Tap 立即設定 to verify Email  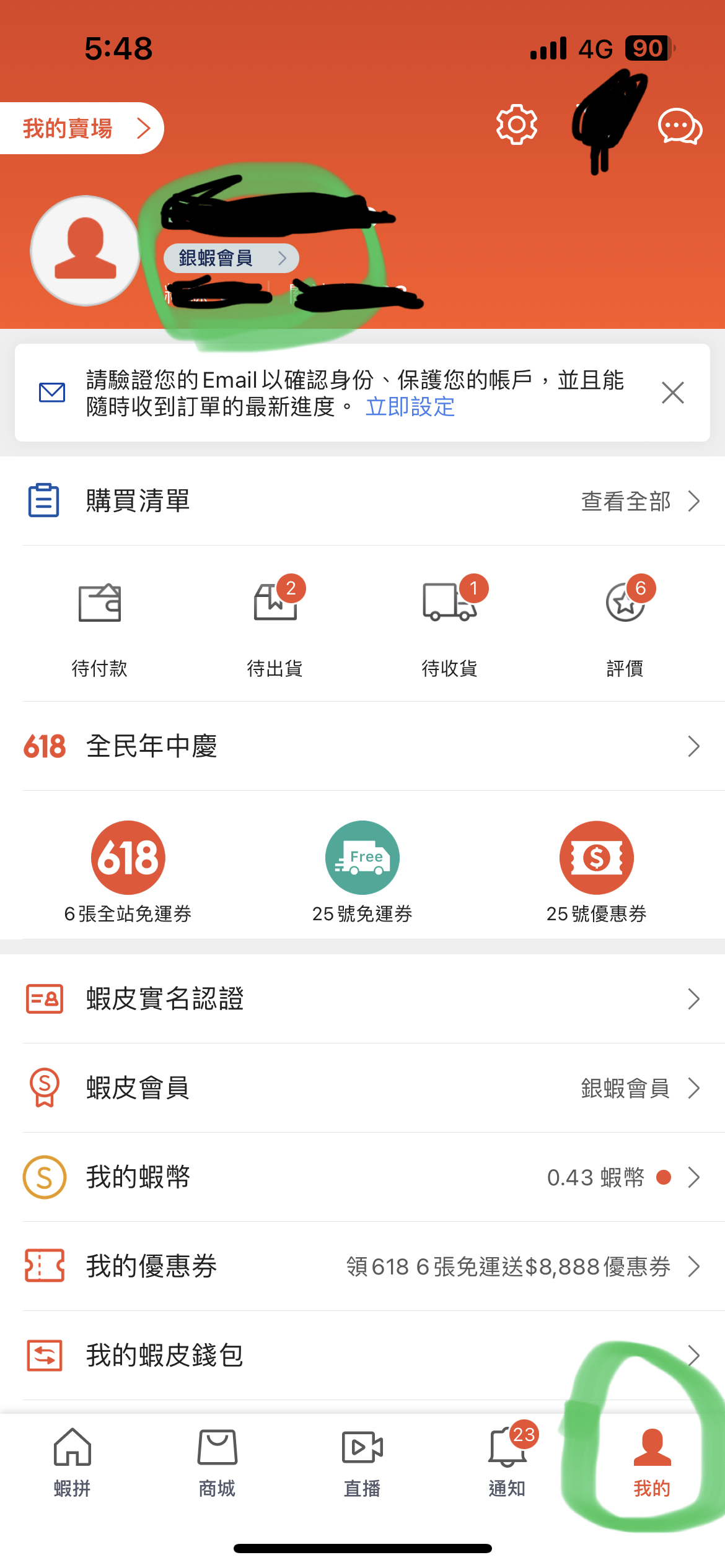click(x=410, y=407)
